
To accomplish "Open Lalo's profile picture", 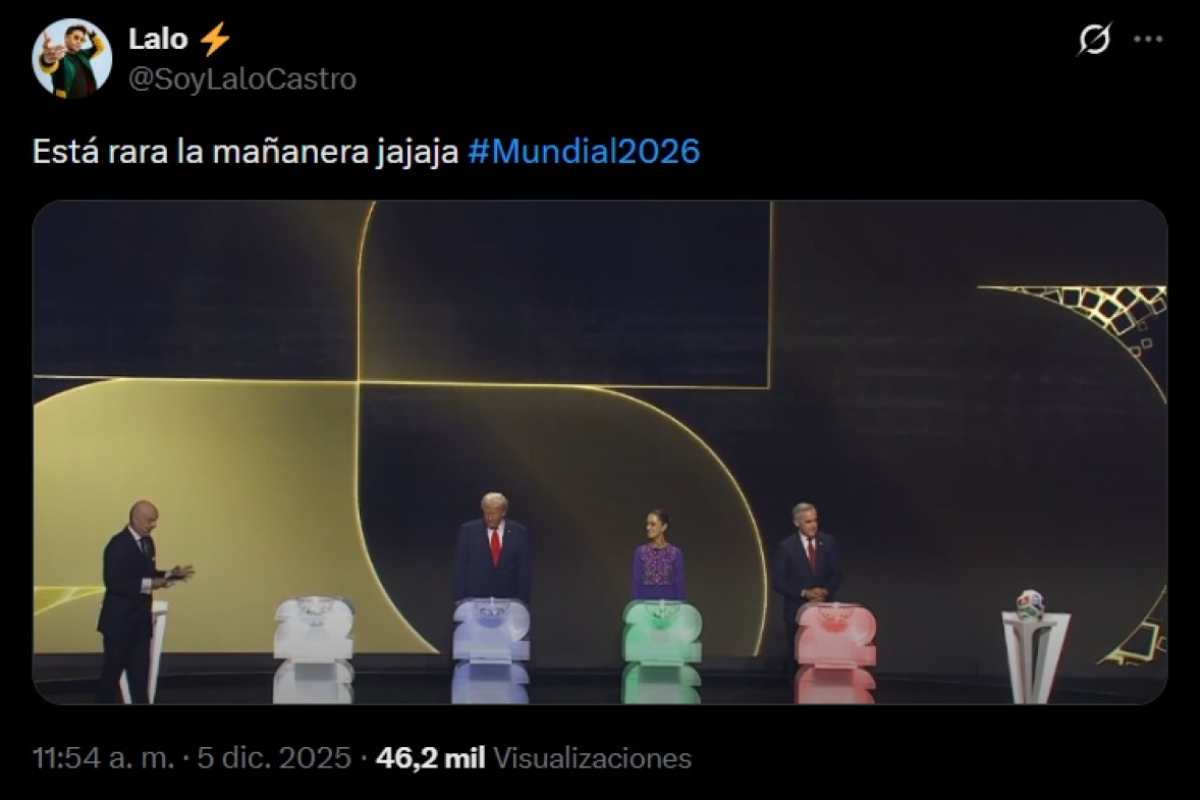I will (72, 58).
